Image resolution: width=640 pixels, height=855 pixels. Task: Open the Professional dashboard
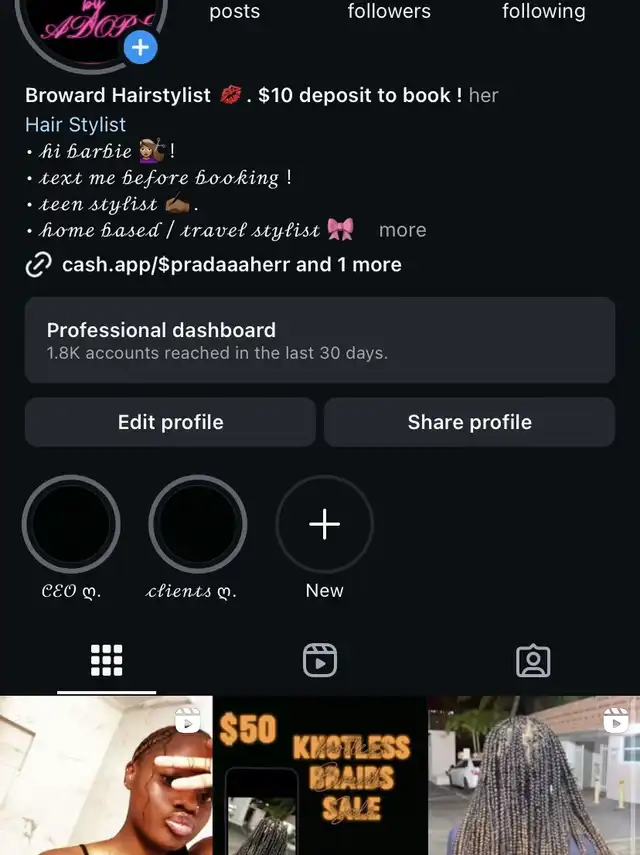click(319, 340)
